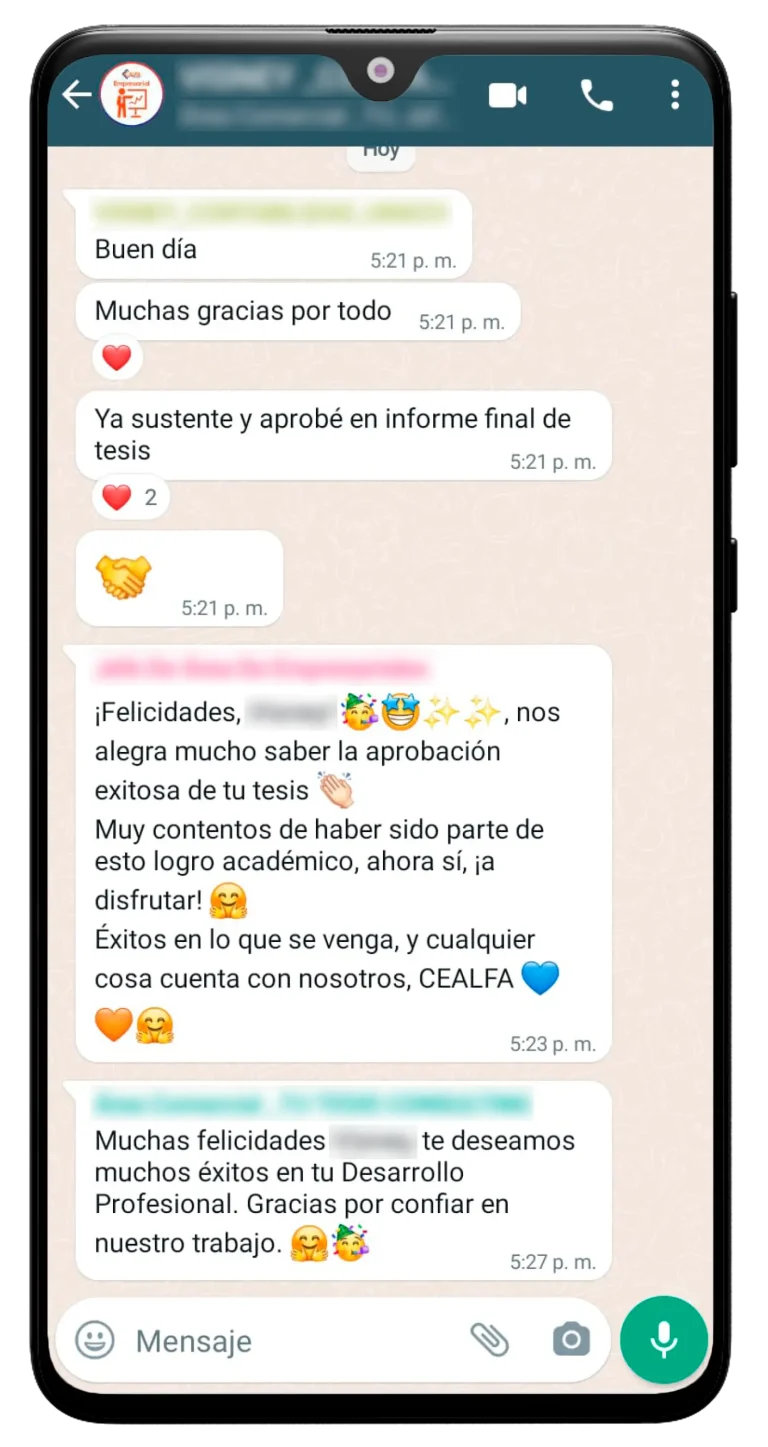Start a video call
768x1447 pixels.
[507, 96]
